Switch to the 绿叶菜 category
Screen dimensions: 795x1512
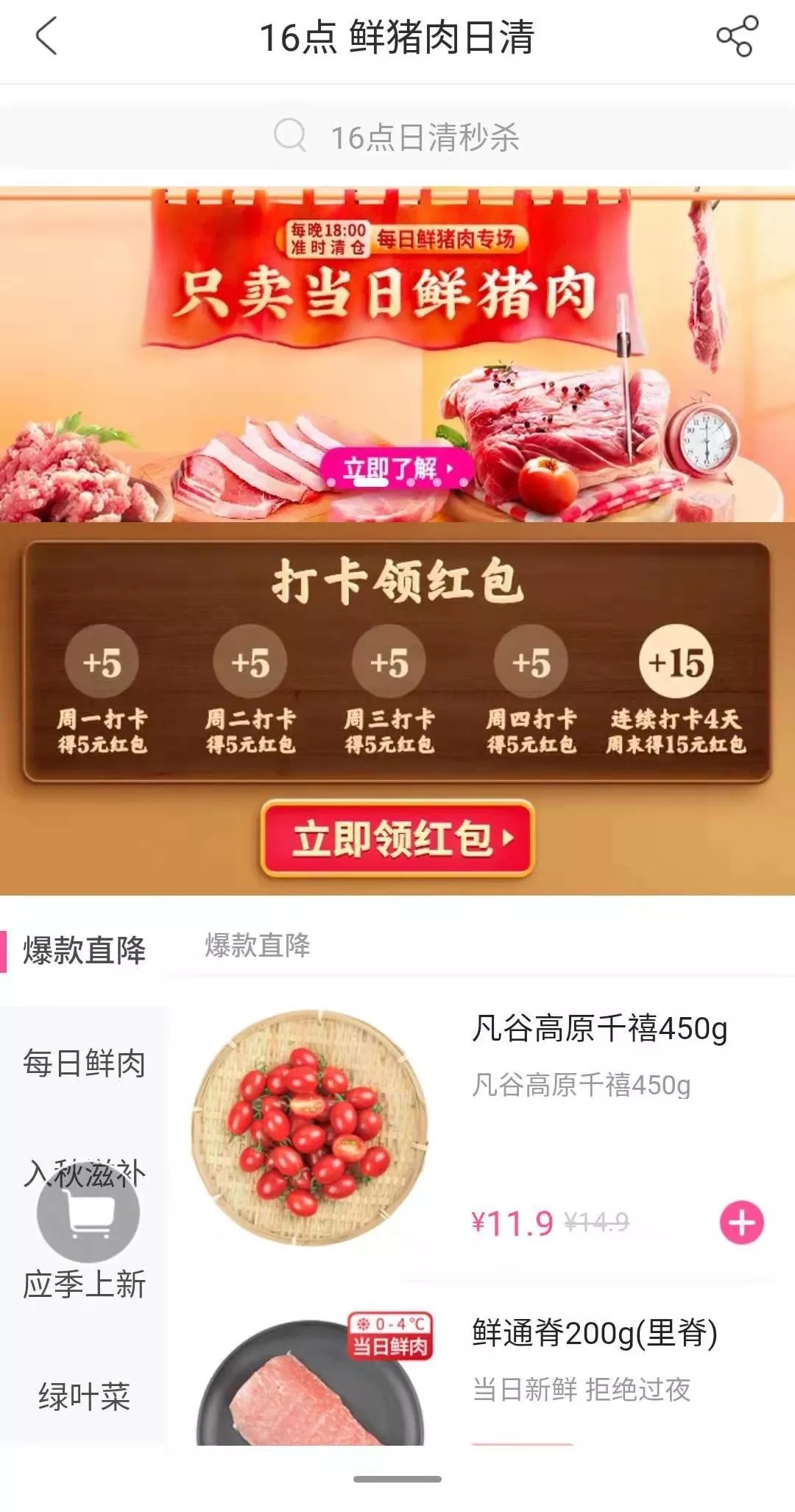pos(84,1396)
